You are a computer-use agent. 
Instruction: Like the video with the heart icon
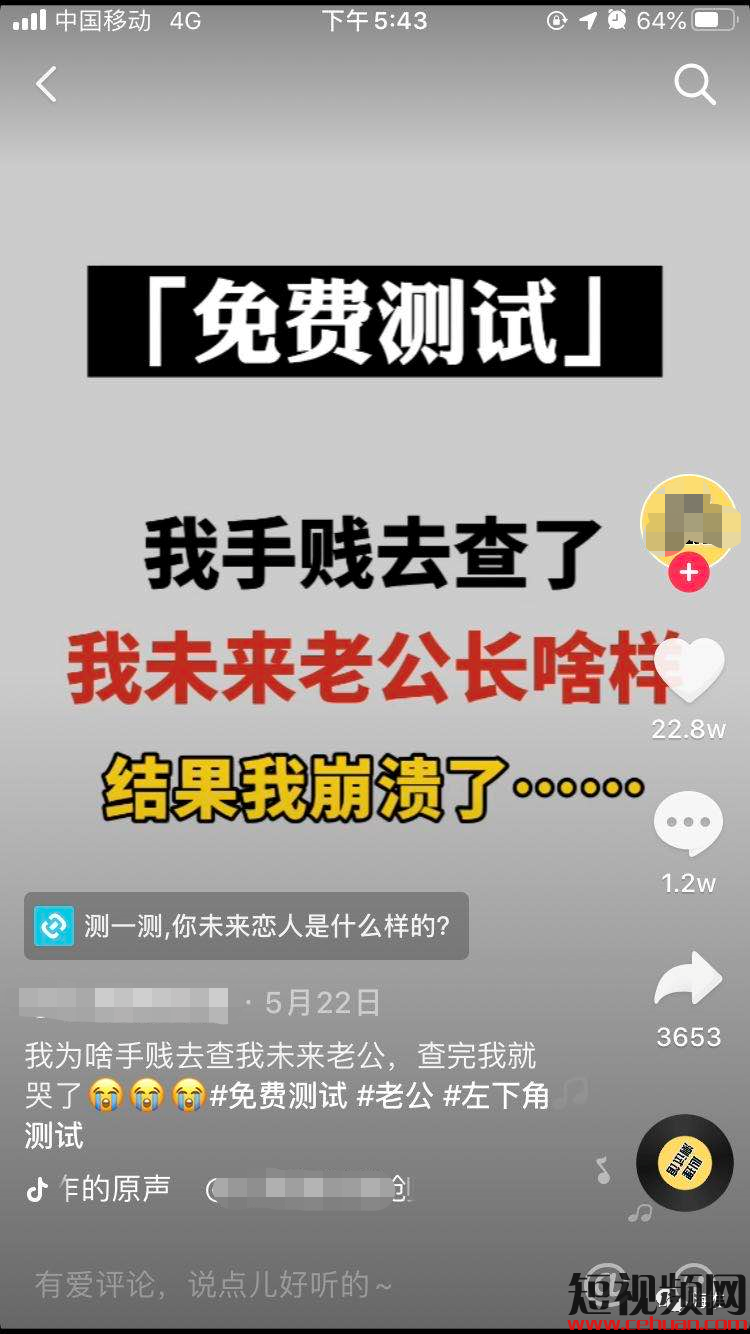[x=688, y=670]
